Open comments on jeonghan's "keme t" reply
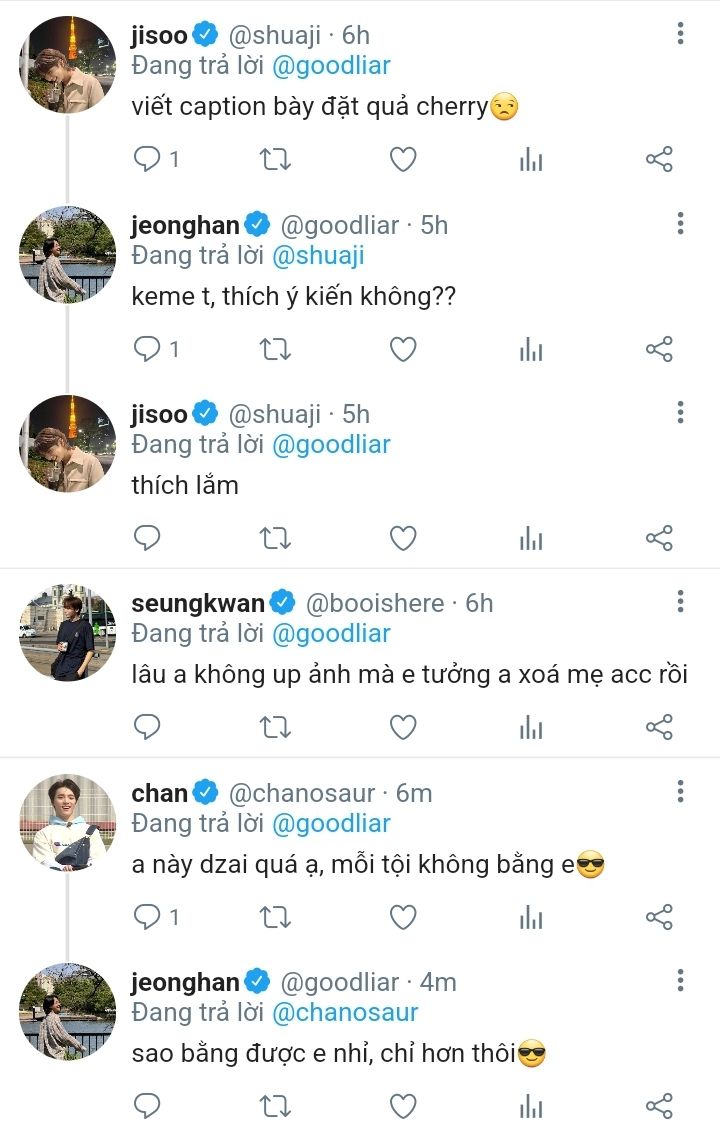720x1134 pixels. click(x=148, y=349)
